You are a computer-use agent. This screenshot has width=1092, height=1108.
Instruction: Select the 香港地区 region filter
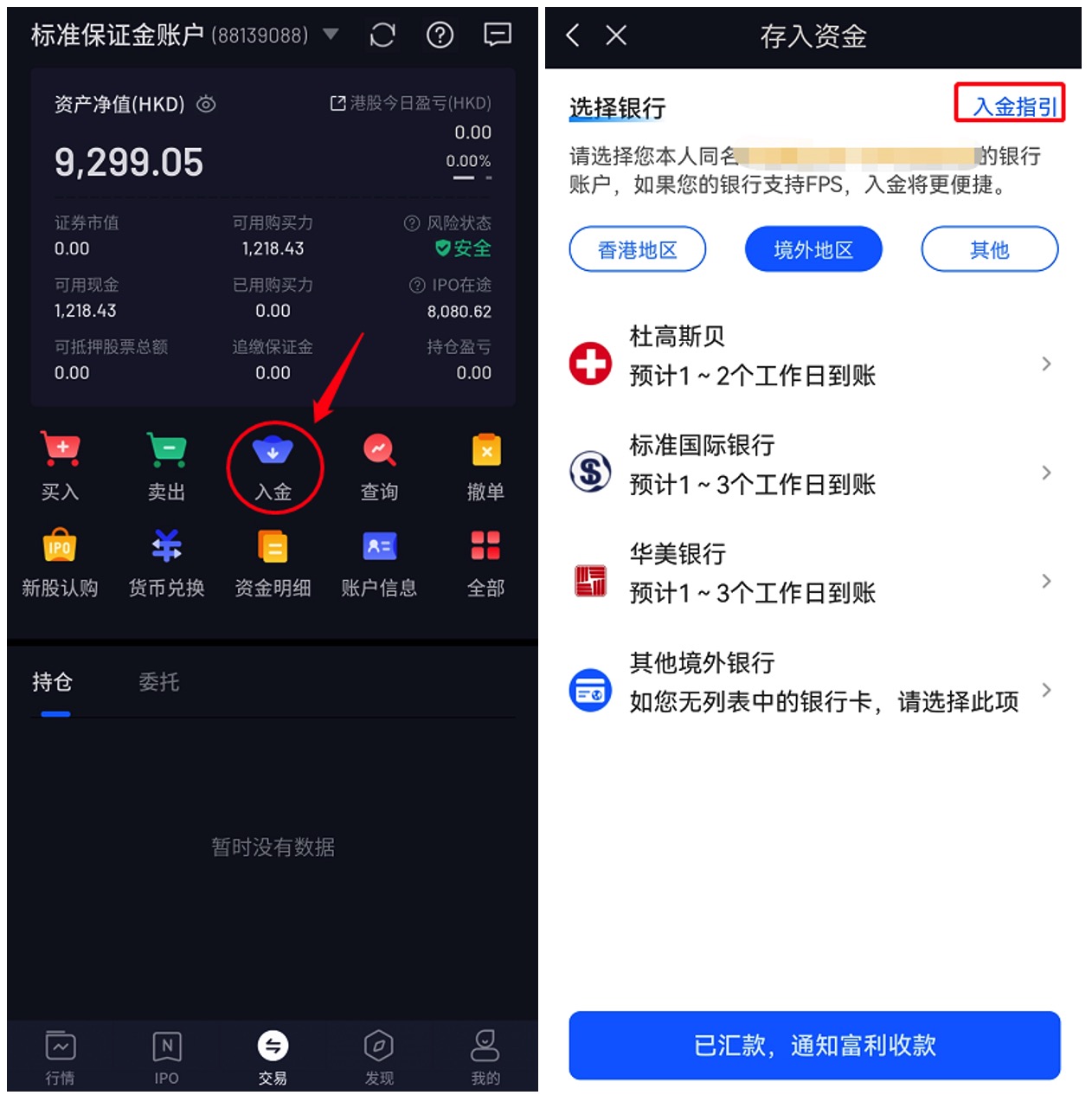point(638,249)
